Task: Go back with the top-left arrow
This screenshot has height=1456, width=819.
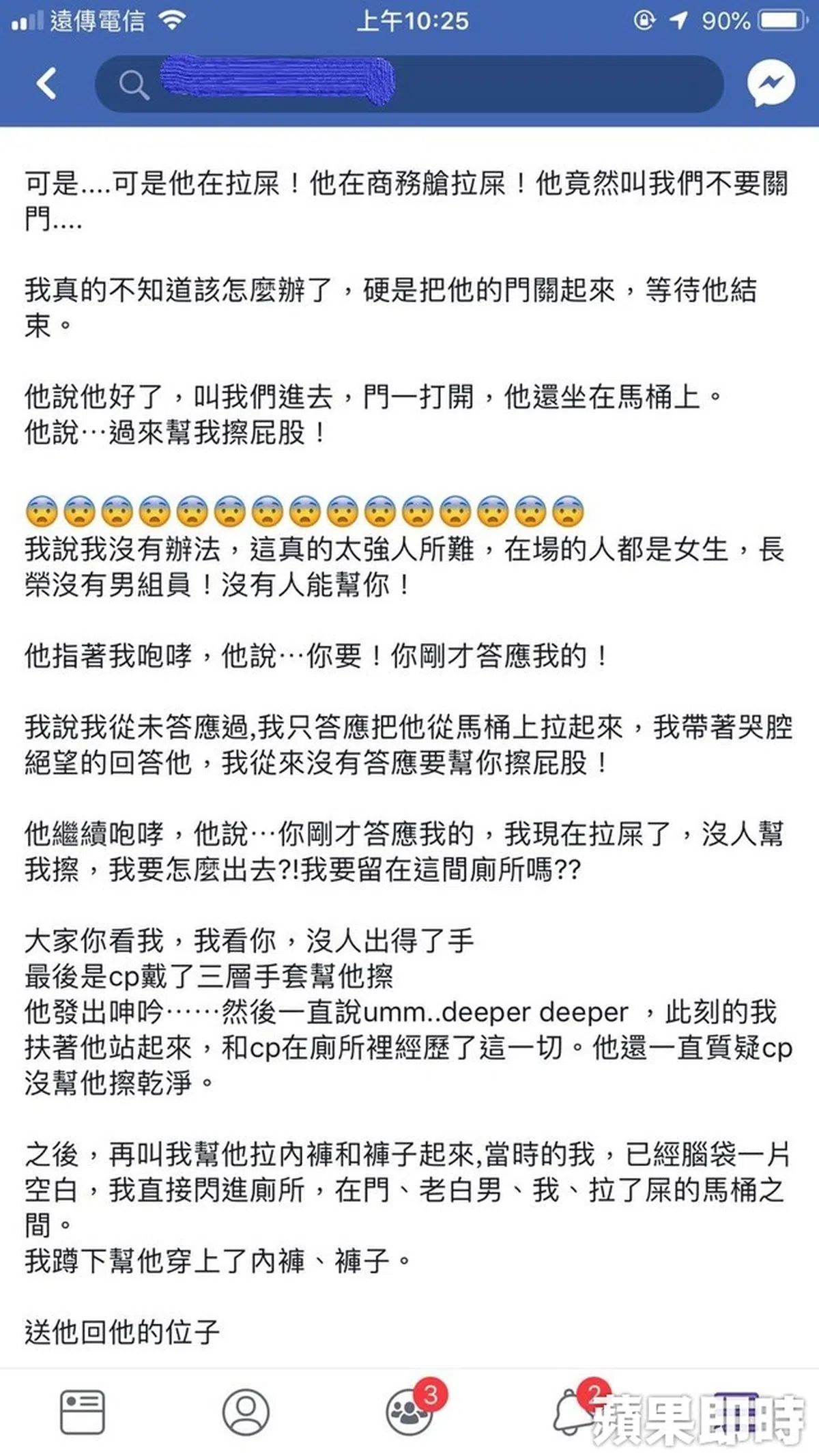Action: click(x=46, y=84)
